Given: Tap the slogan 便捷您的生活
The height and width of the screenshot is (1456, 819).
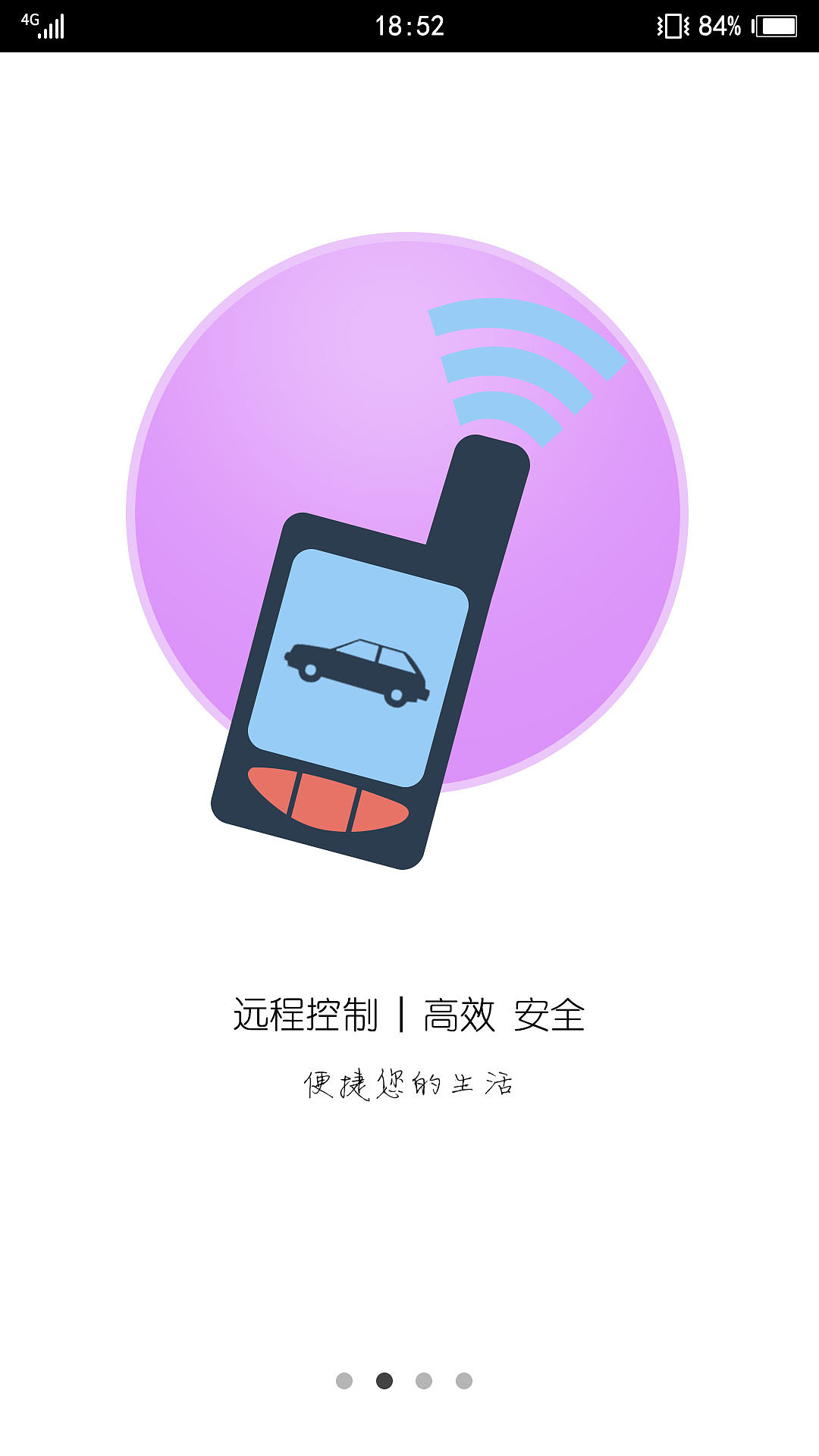Looking at the screenshot, I should [409, 1080].
